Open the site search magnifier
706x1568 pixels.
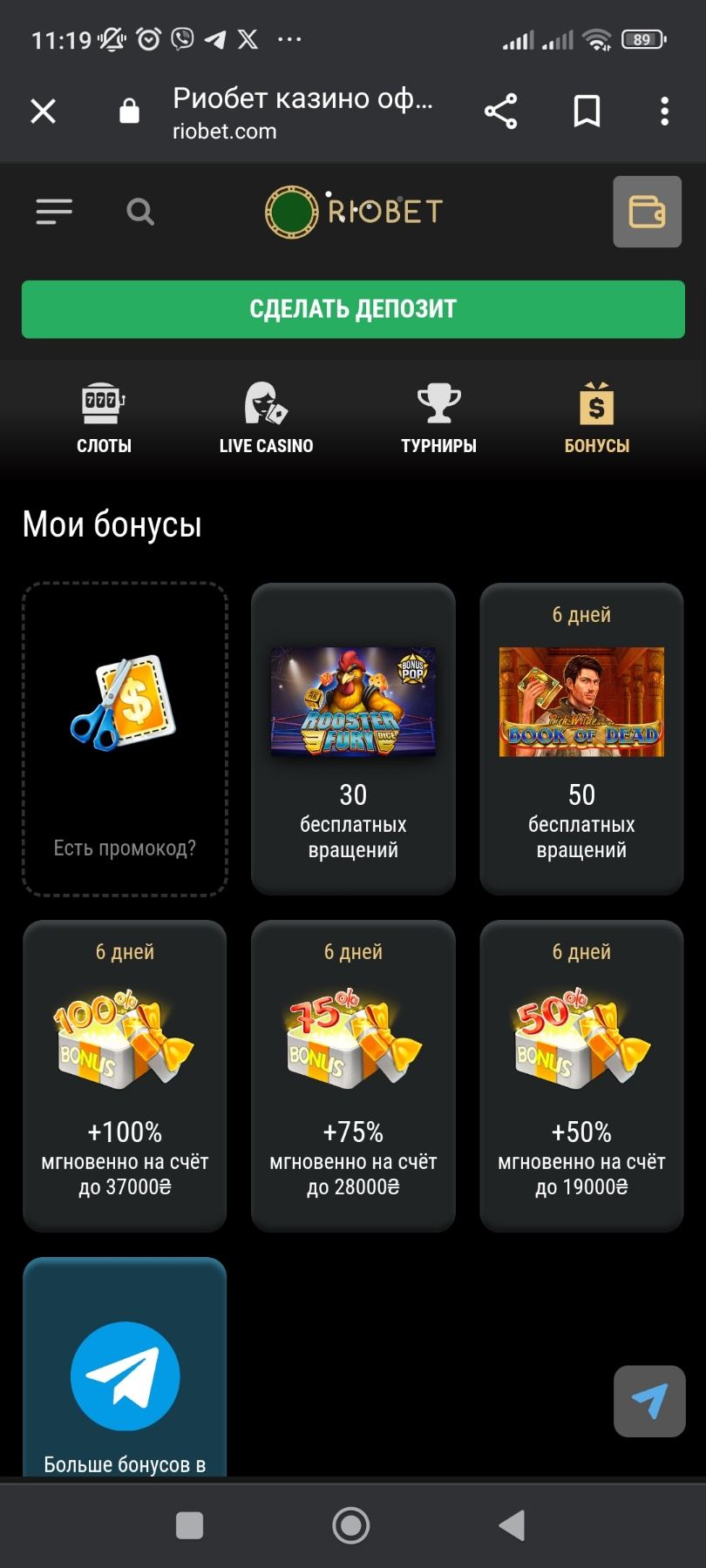tap(140, 212)
